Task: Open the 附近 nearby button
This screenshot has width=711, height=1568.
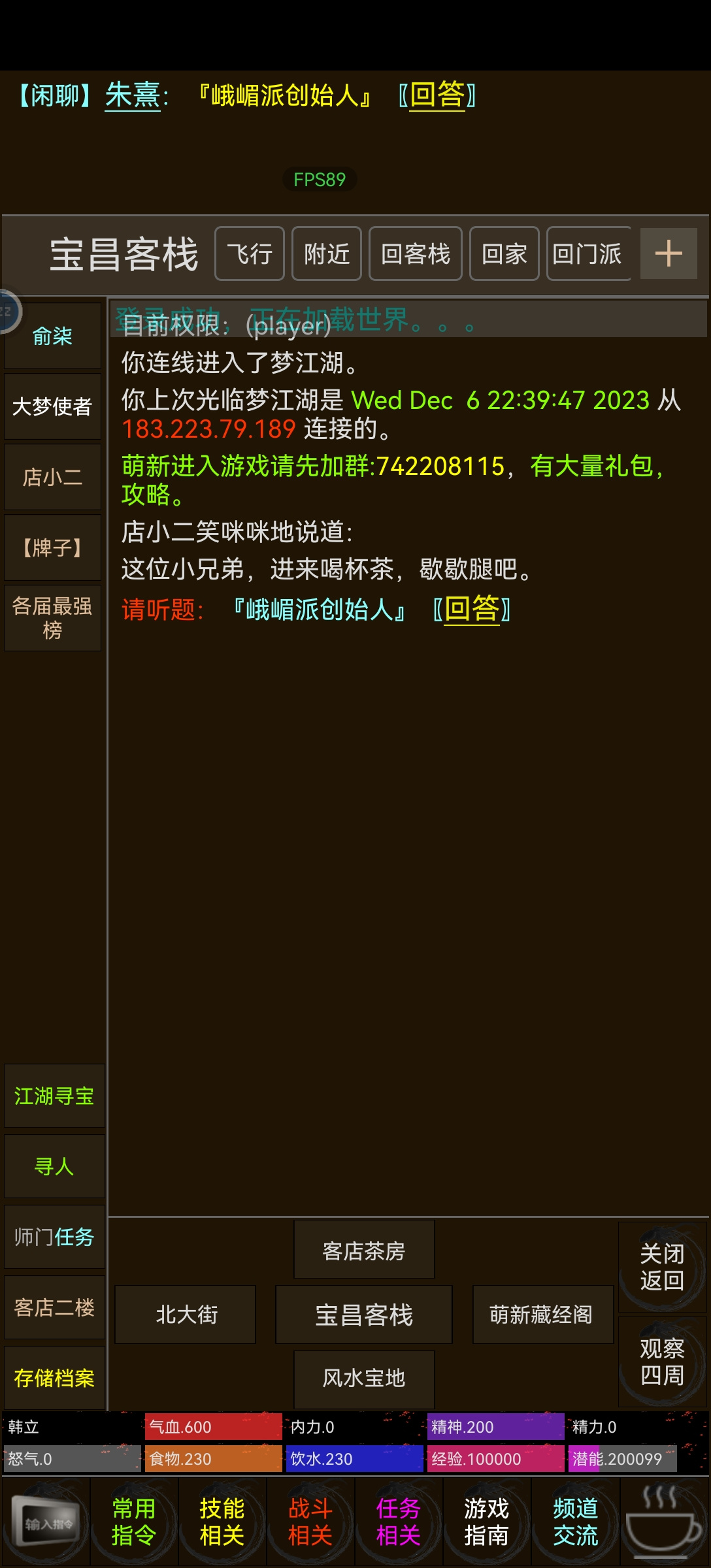Action: pos(327,253)
